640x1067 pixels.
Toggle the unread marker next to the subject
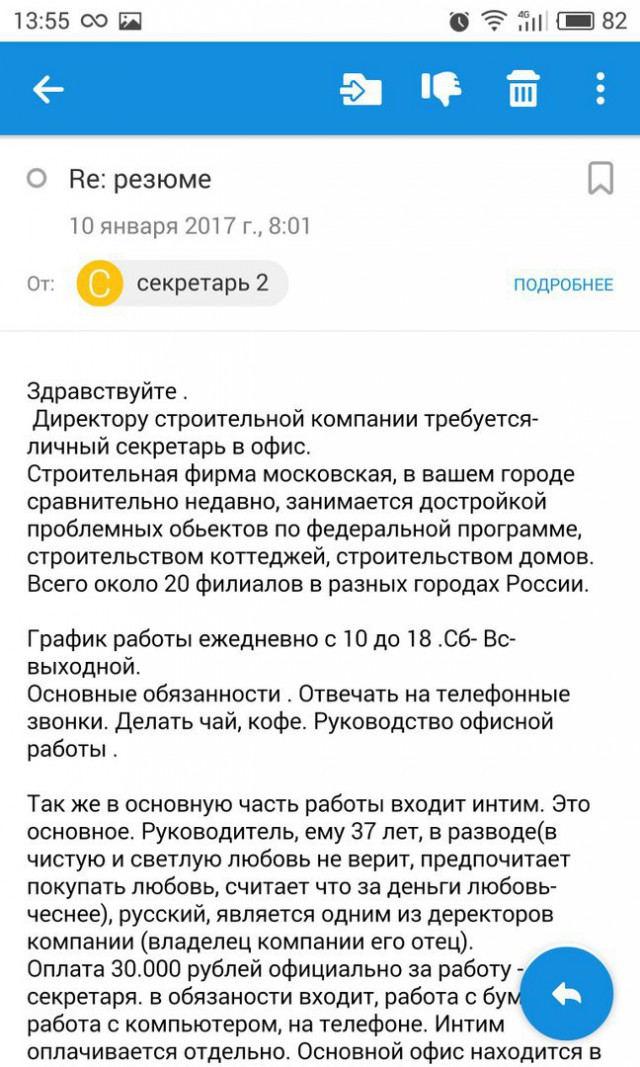(37, 179)
